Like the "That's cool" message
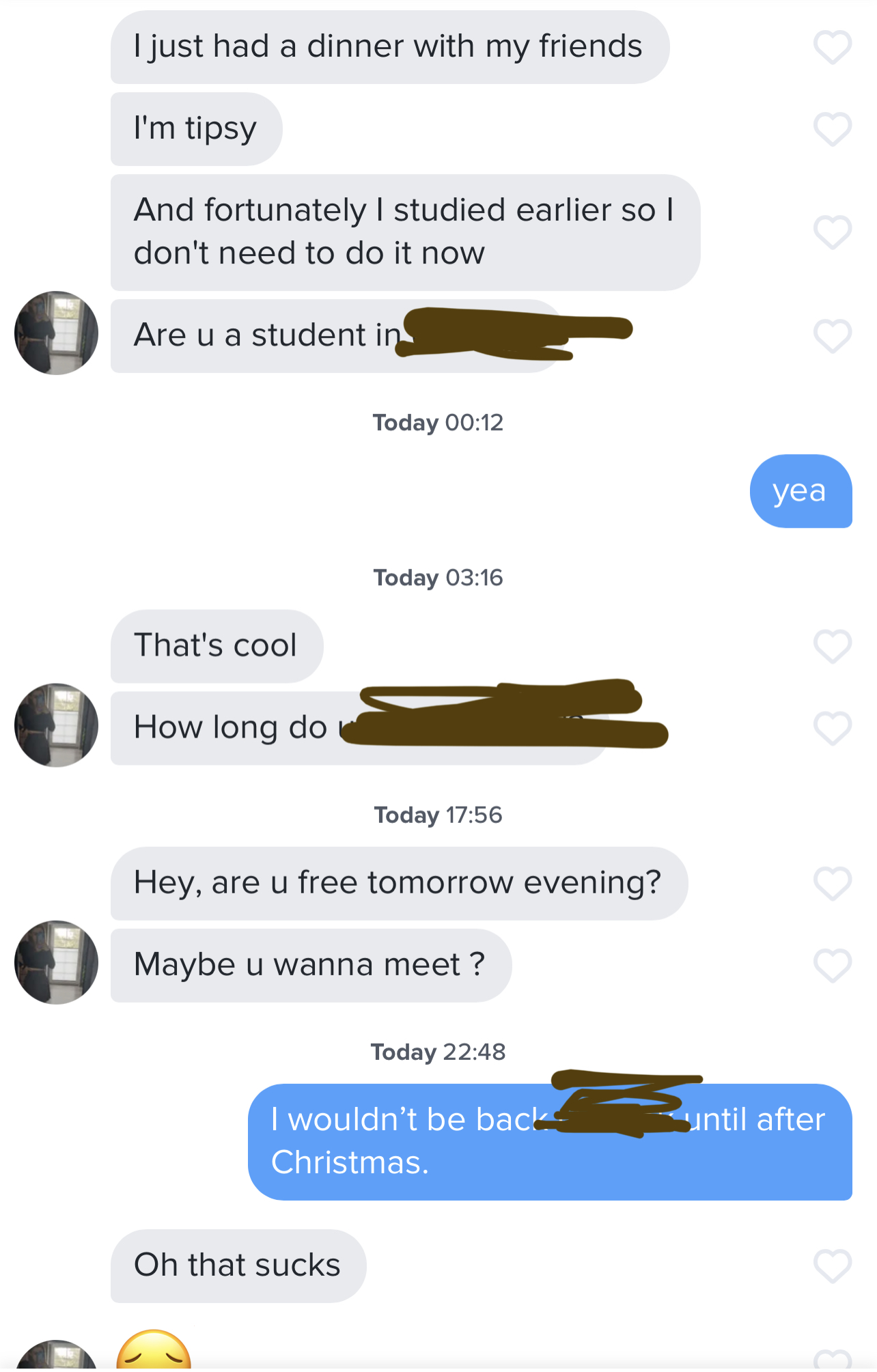The width and height of the screenshot is (877, 1372). click(x=832, y=646)
